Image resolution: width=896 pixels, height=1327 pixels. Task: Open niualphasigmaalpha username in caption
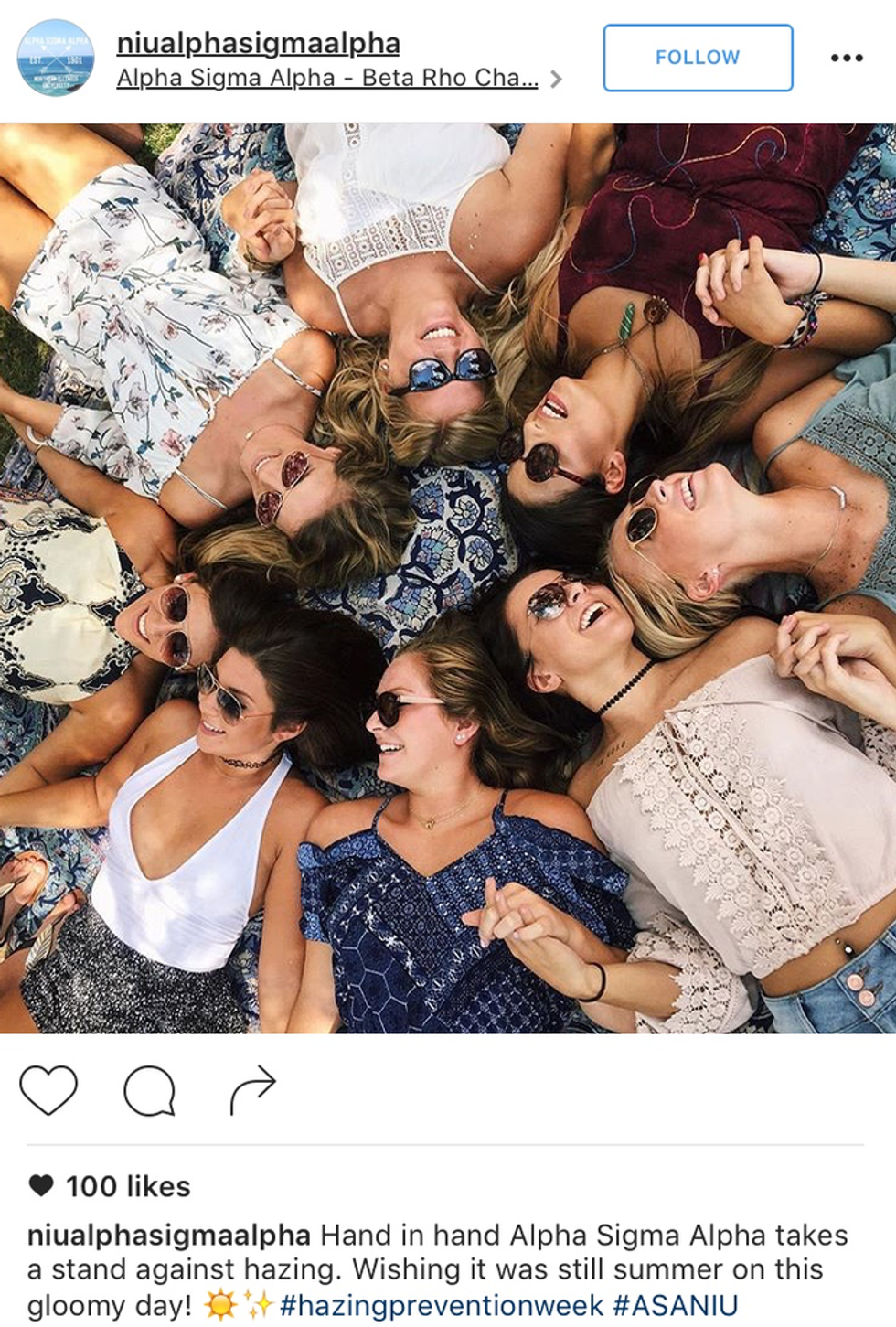[168, 1236]
